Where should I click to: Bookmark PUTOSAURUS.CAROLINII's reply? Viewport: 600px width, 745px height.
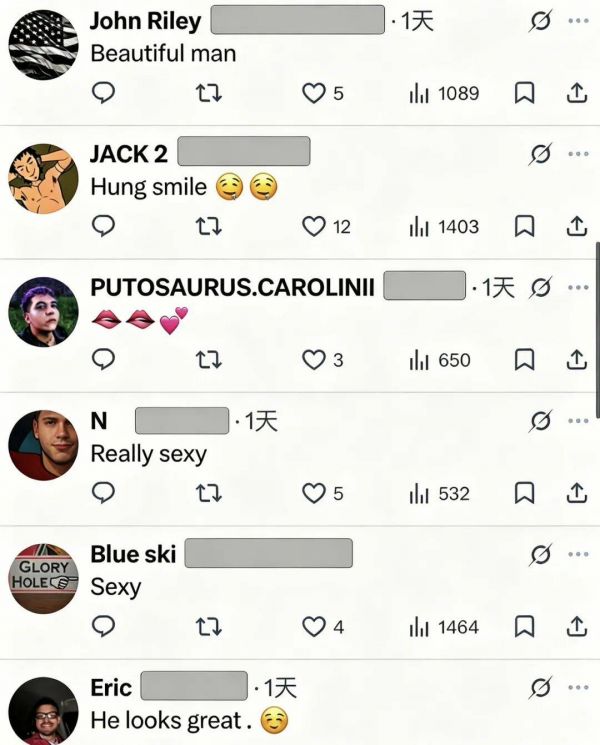click(524, 360)
